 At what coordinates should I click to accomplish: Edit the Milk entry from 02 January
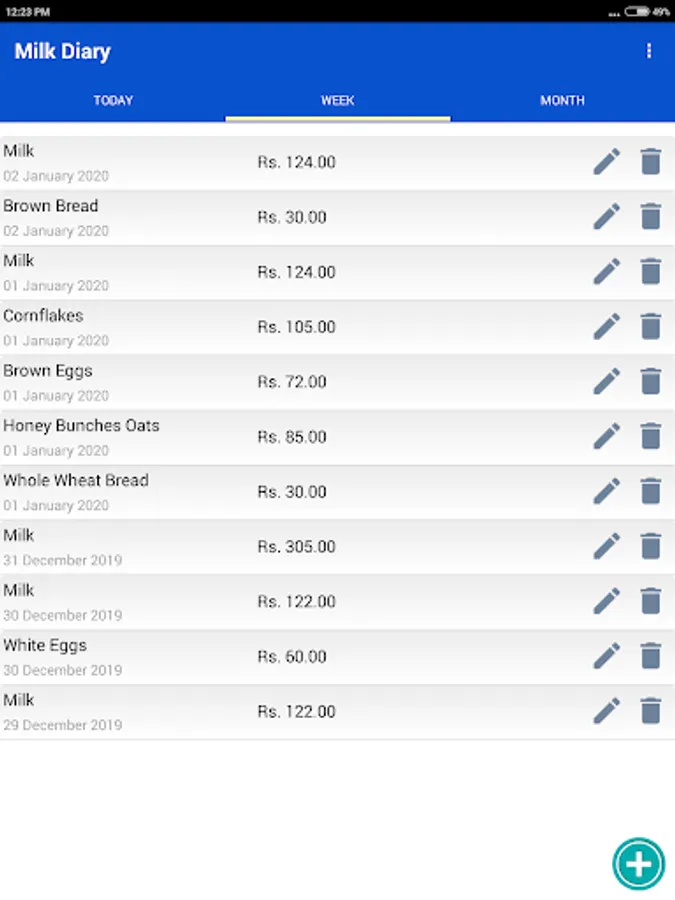point(607,161)
